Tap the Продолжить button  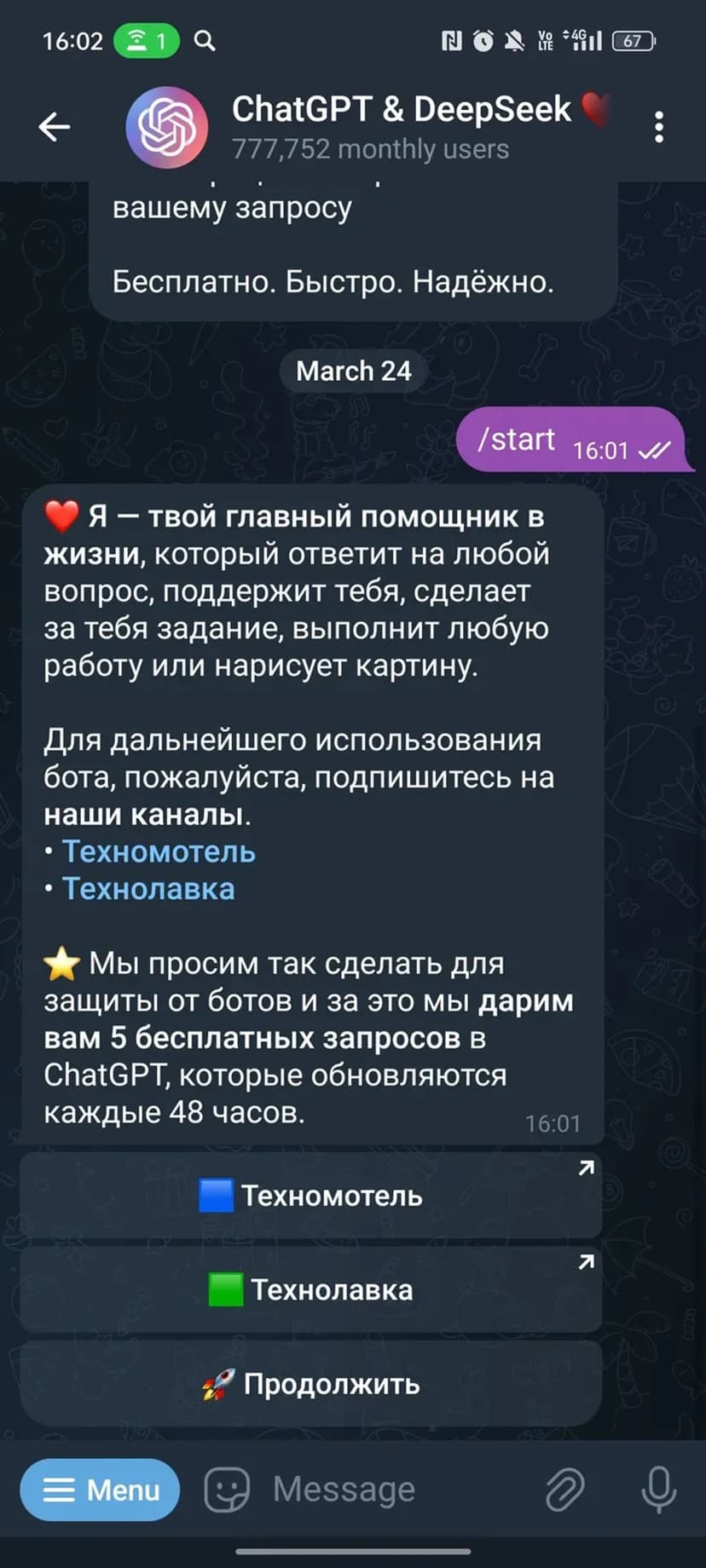[x=311, y=1383]
